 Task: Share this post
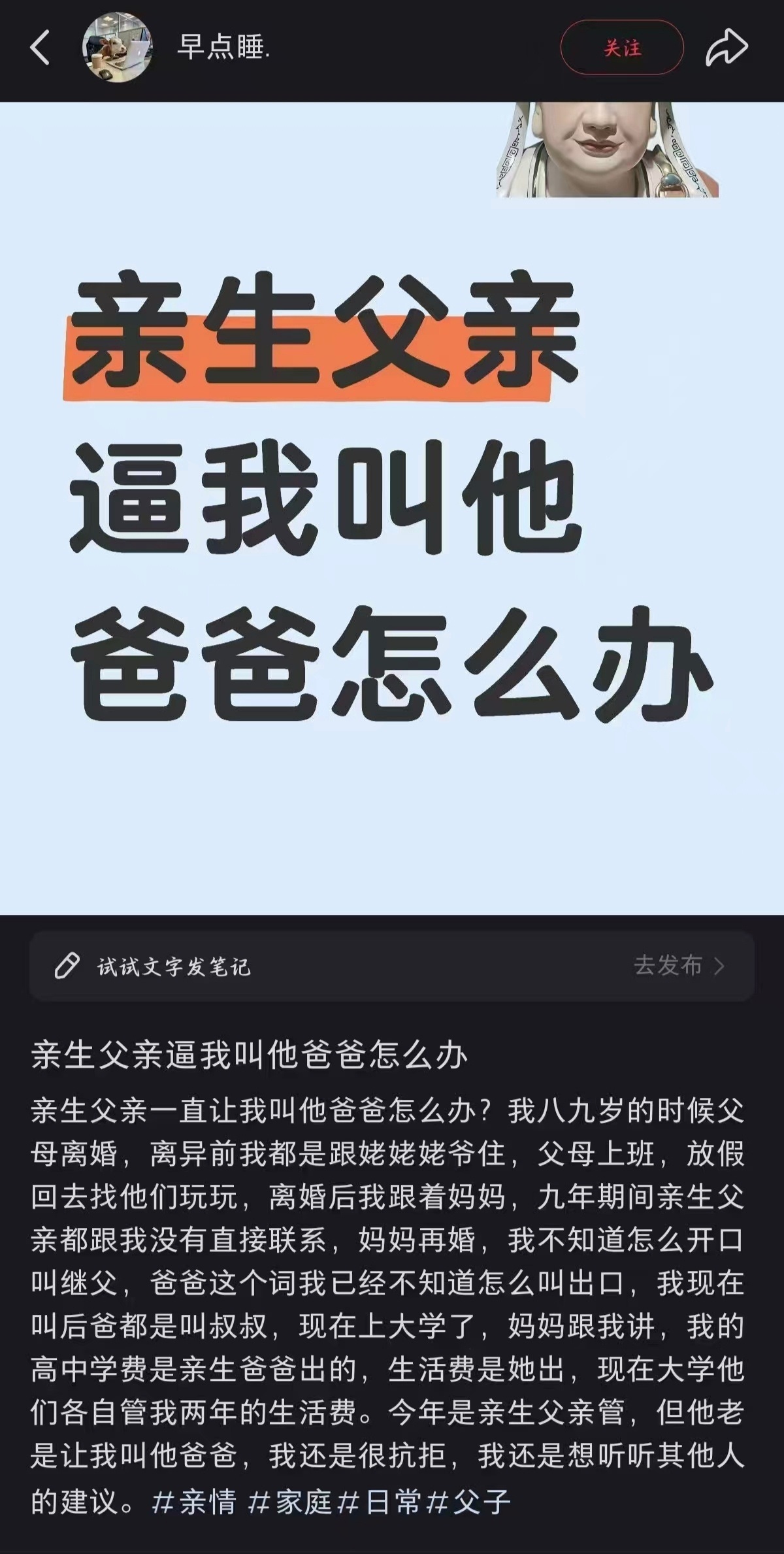pyautogui.click(x=727, y=48)
